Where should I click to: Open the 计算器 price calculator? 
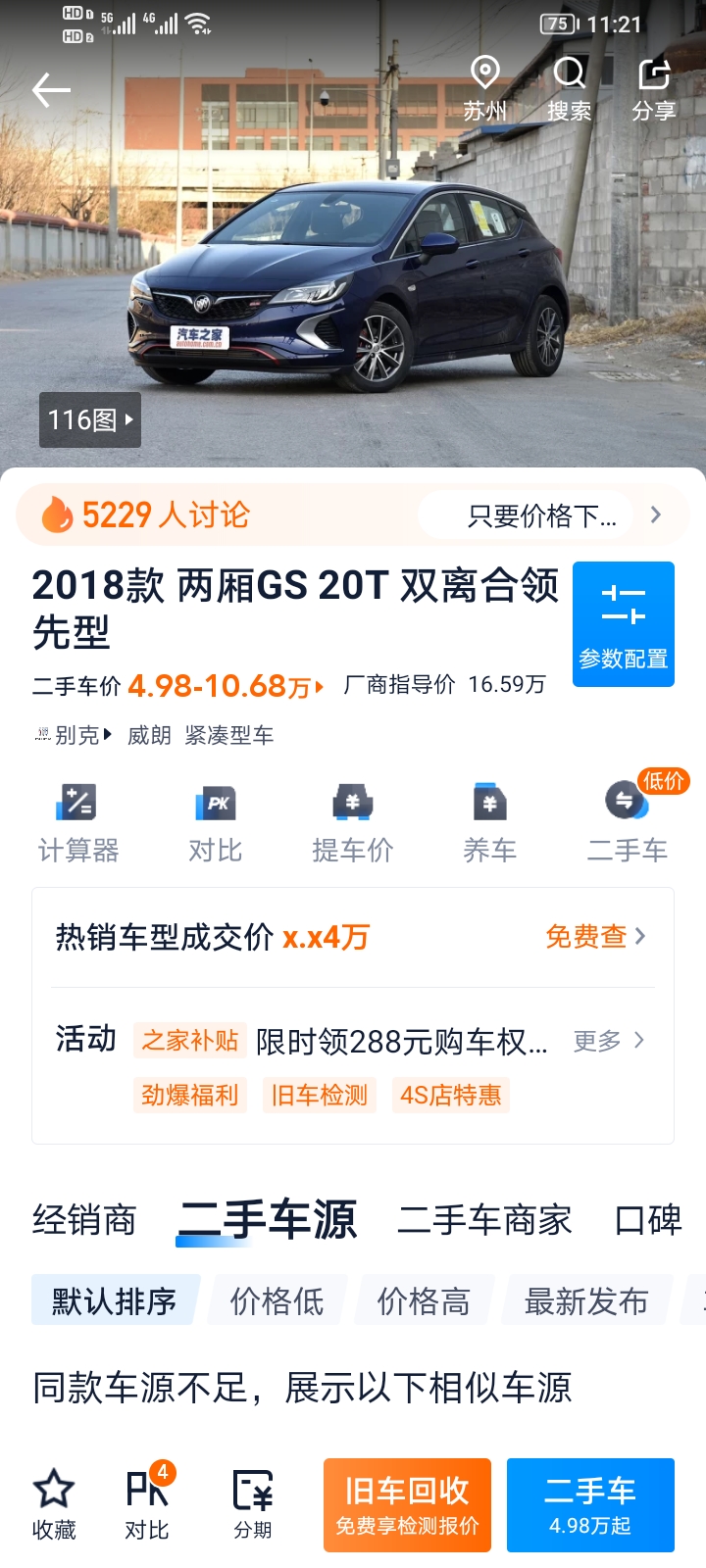click(78, 823)
